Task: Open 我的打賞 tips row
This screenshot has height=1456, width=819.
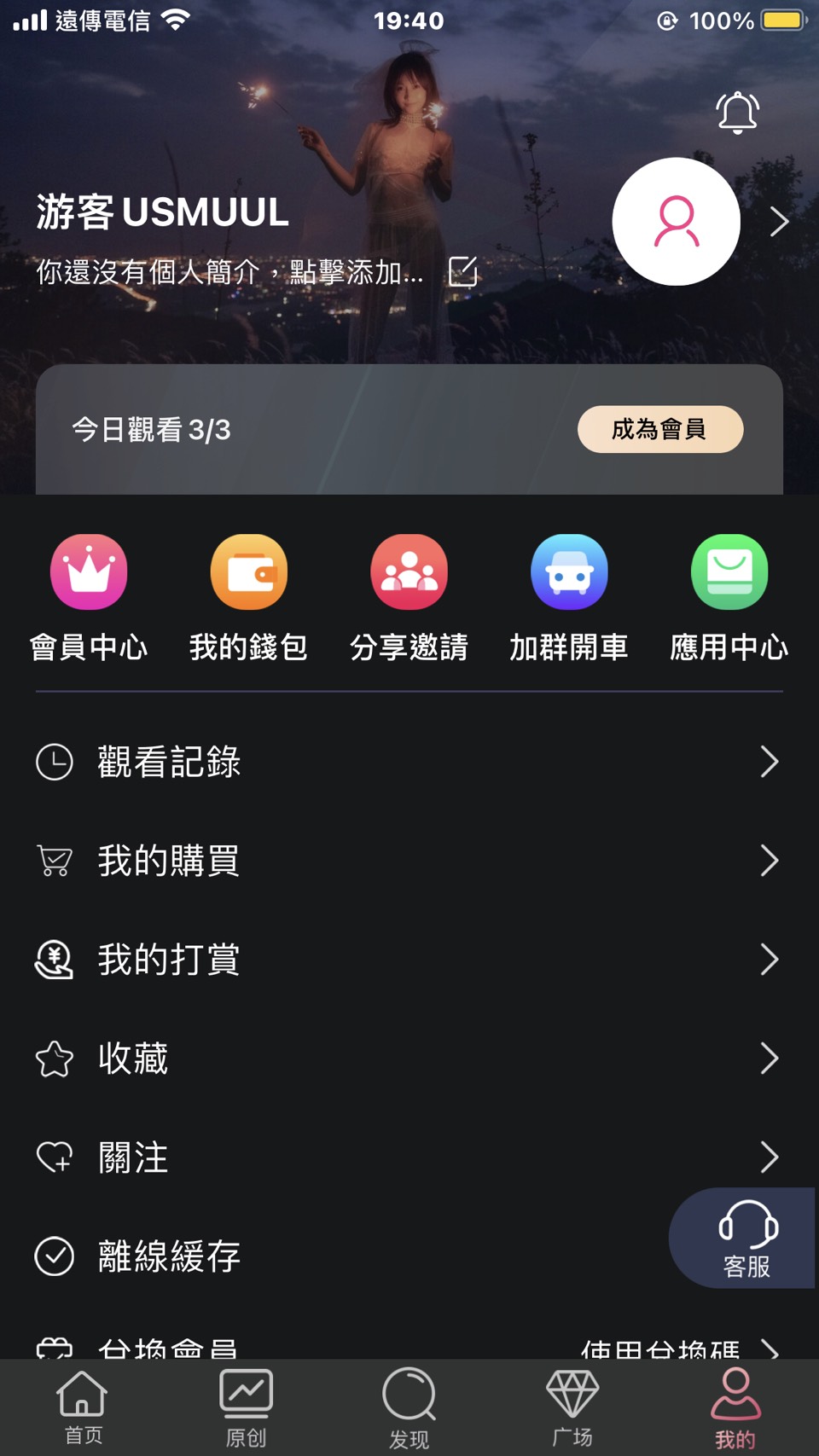Action: click(408, 960)
